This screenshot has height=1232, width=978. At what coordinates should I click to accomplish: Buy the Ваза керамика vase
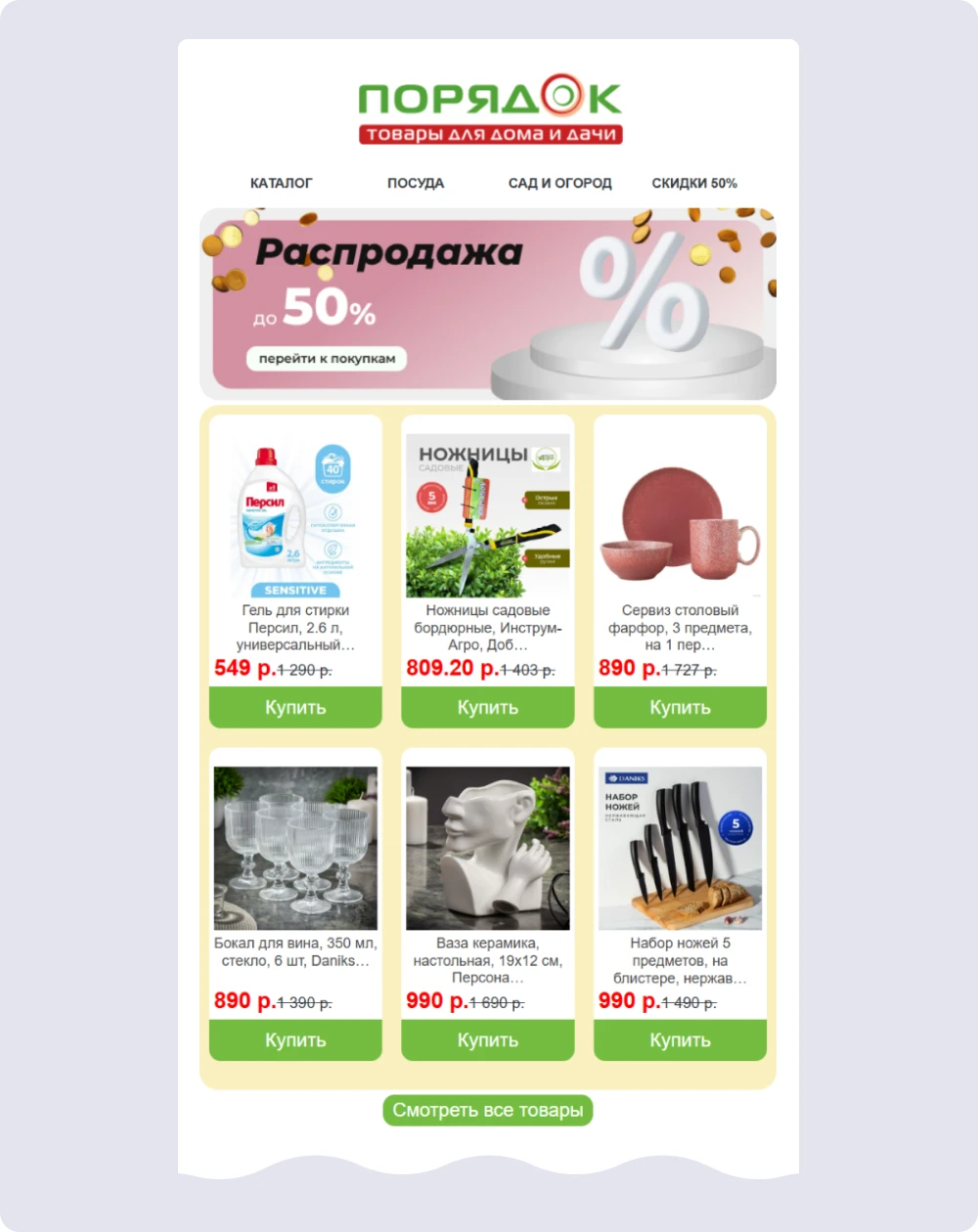(487, 1039)
